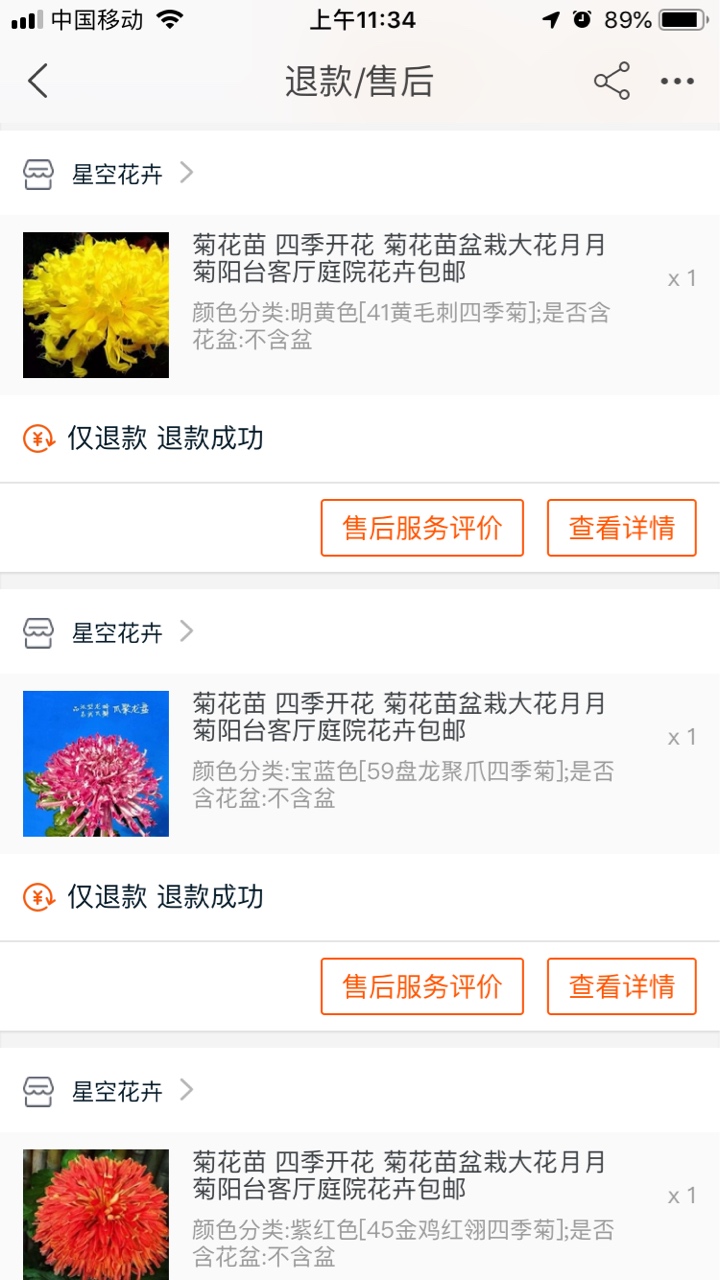The width and height of the screenshot is (720, 1280).
Task: Open 星空花卉 shop above the 紫红色 item
Action: pyautogui.click(x=108, y=1091)
